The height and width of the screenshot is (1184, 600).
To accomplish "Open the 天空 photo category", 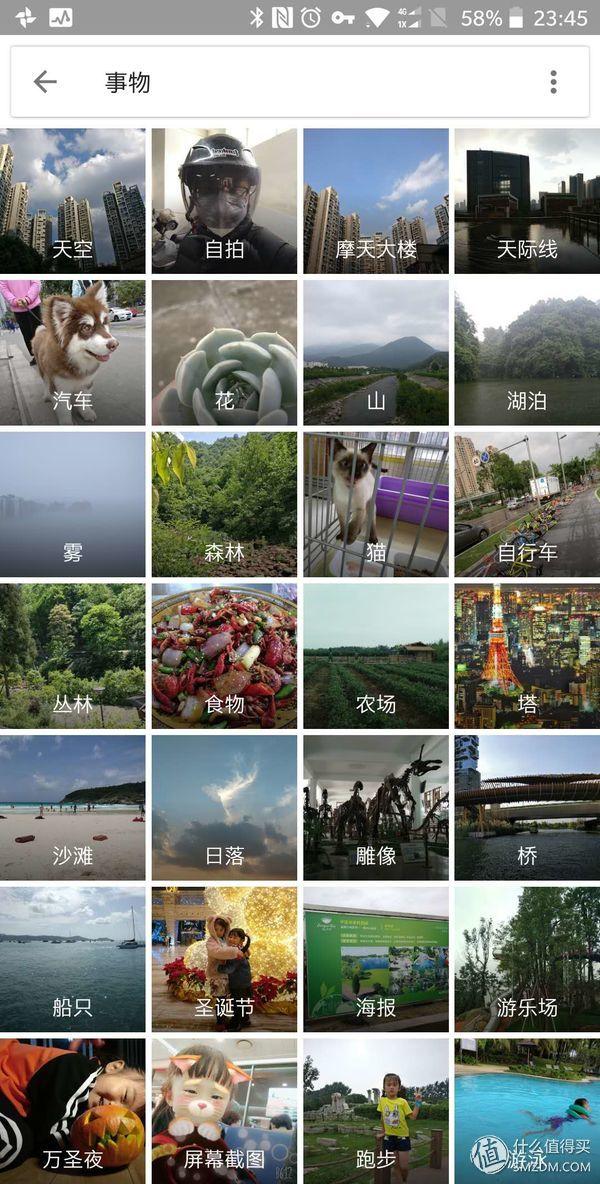I will (72, 201).
